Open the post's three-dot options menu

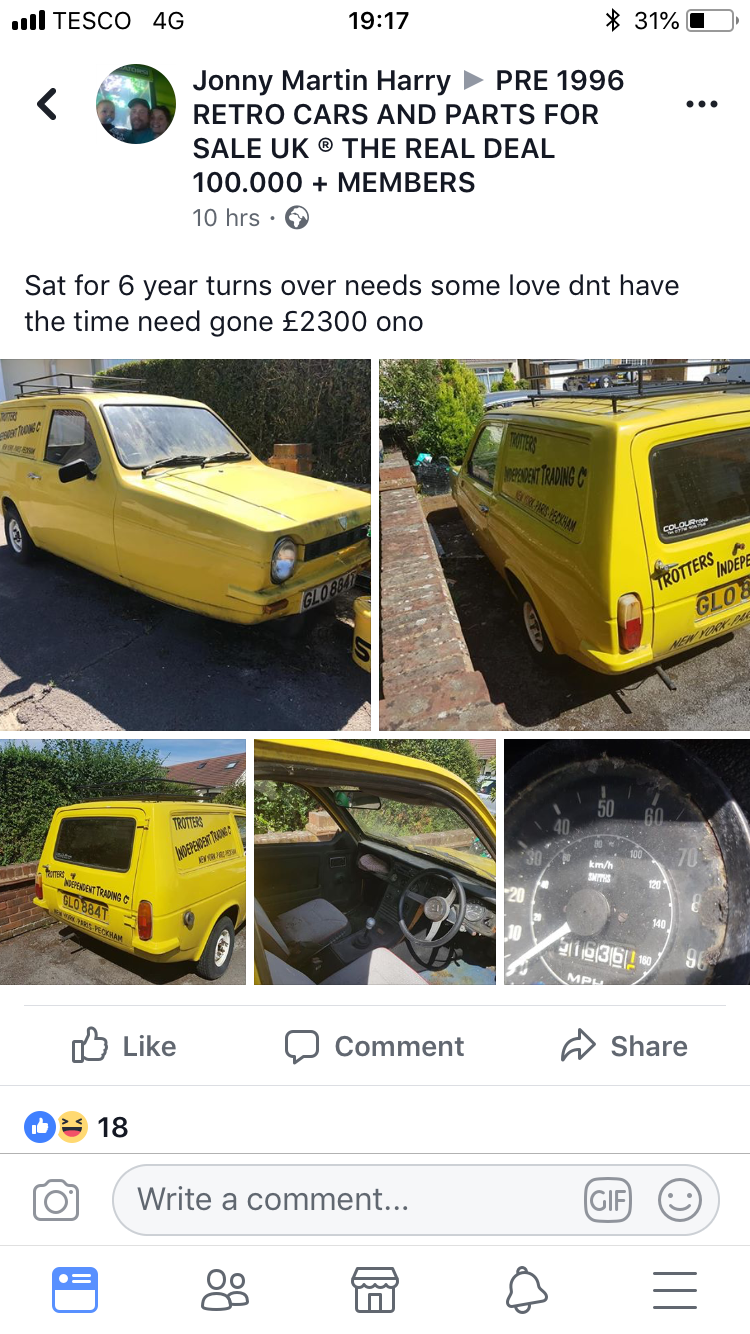702,105
